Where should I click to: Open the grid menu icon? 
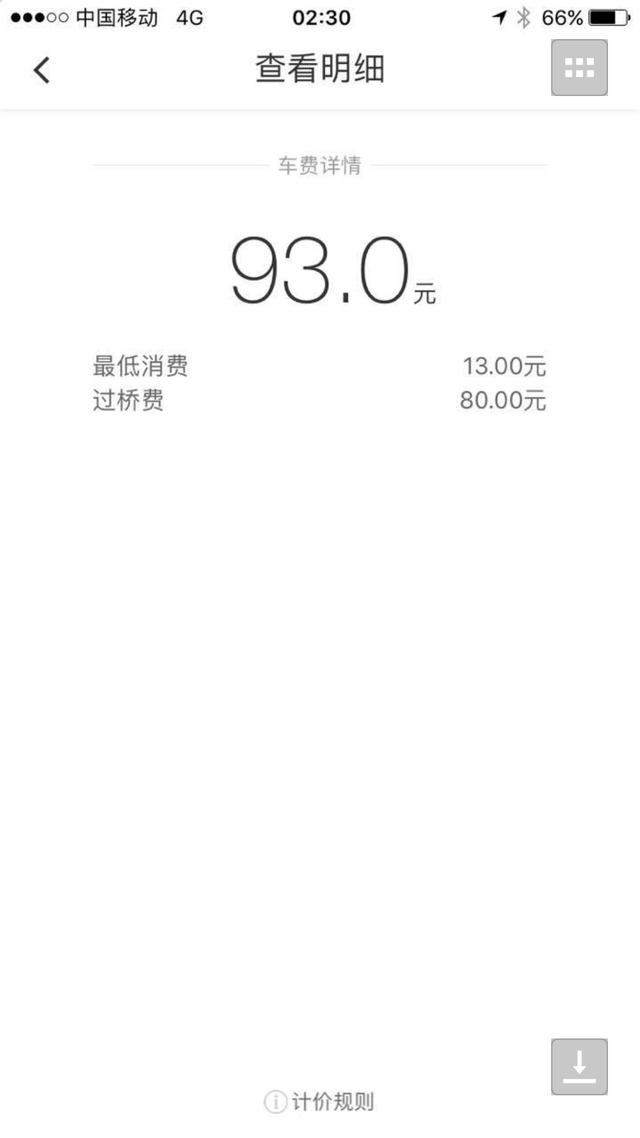(x=579, y=69)
